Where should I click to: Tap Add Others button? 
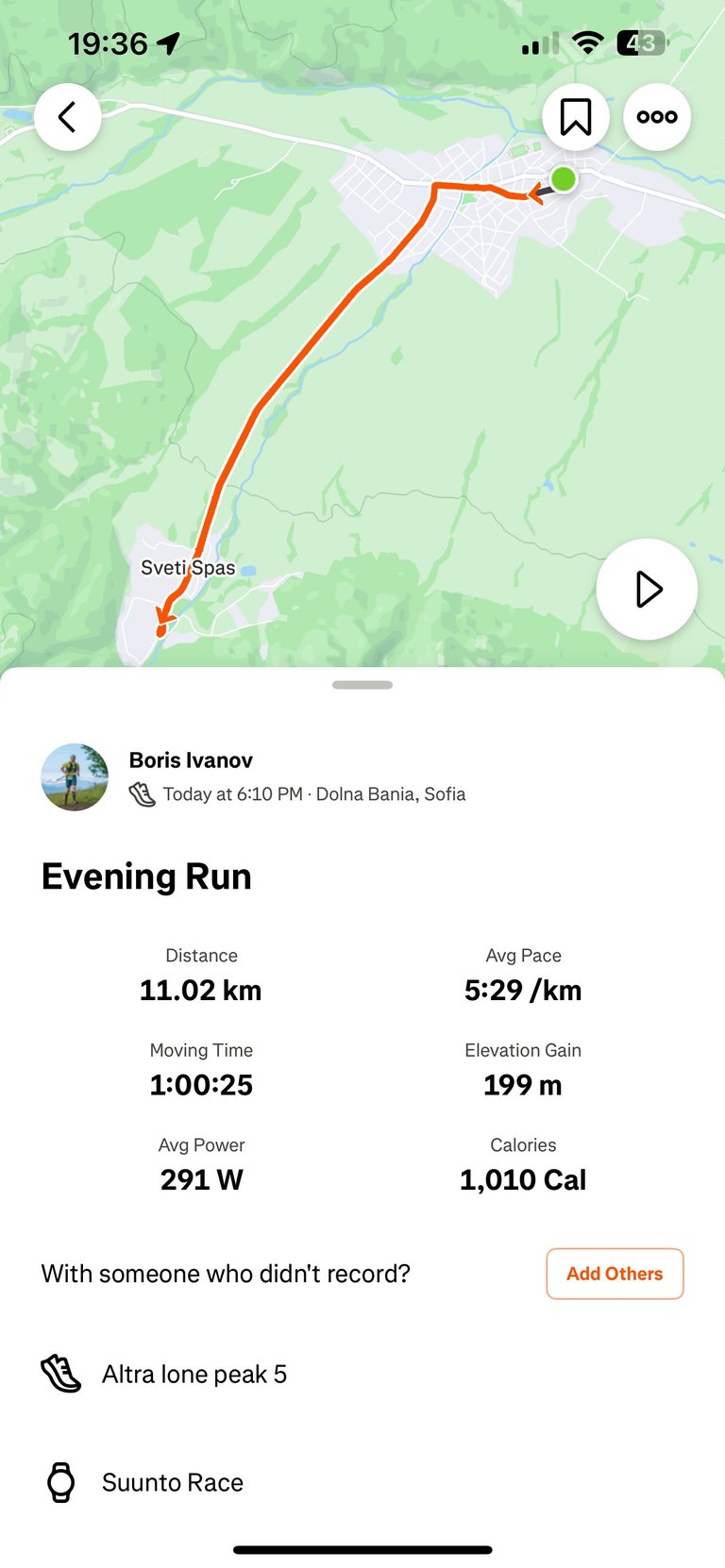(x=615, y=1274)
